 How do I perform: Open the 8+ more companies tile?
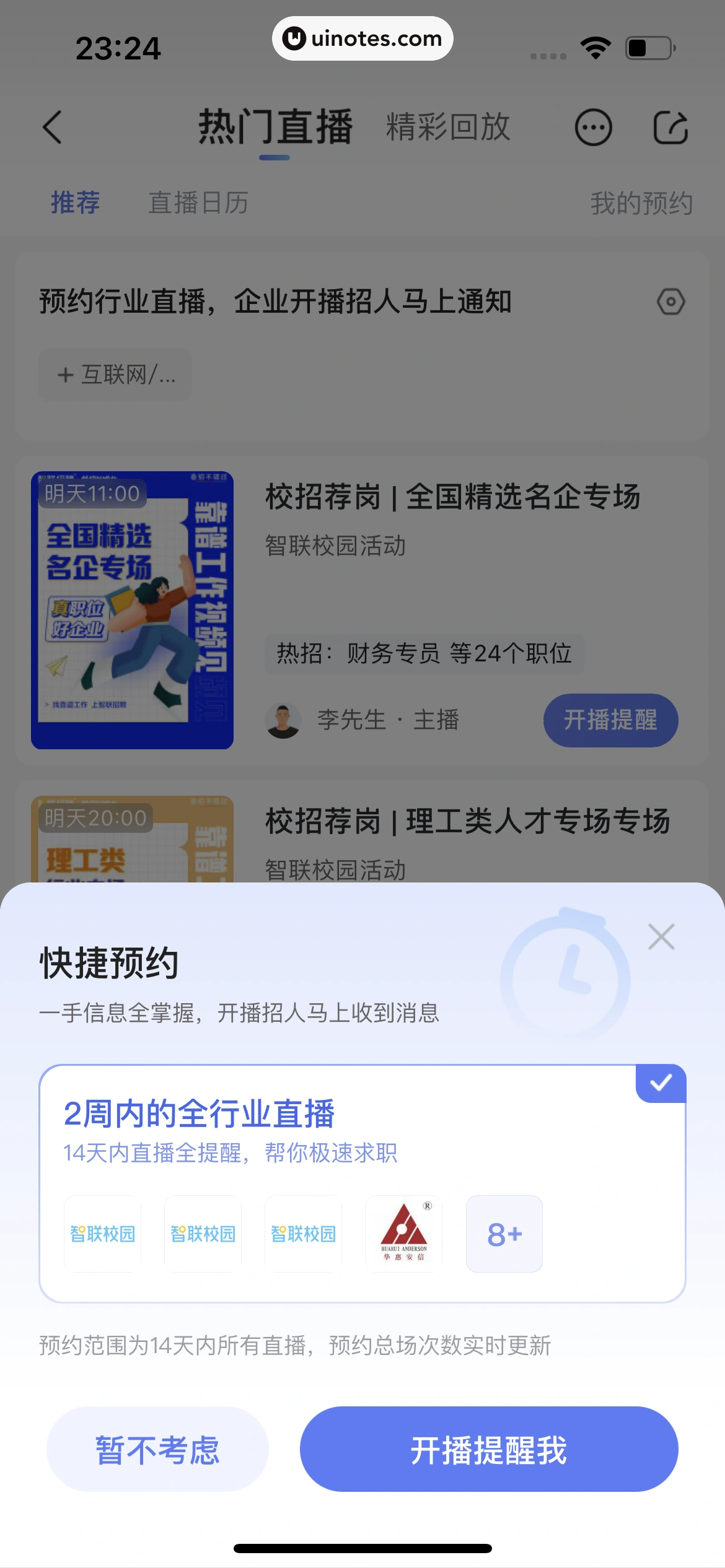tap(504, 1234)
